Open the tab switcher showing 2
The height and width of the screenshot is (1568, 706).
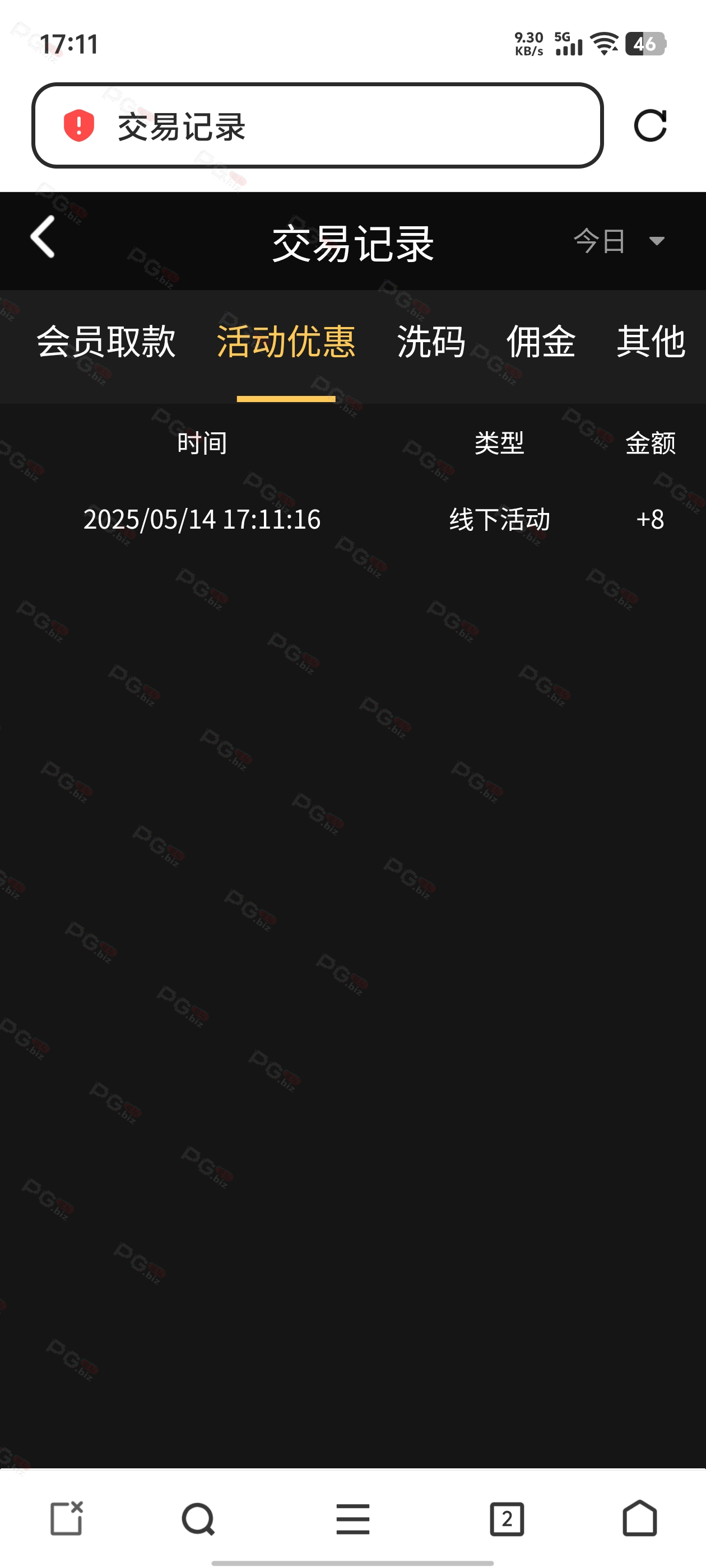pyautogui.click(x=507, y=1519)
